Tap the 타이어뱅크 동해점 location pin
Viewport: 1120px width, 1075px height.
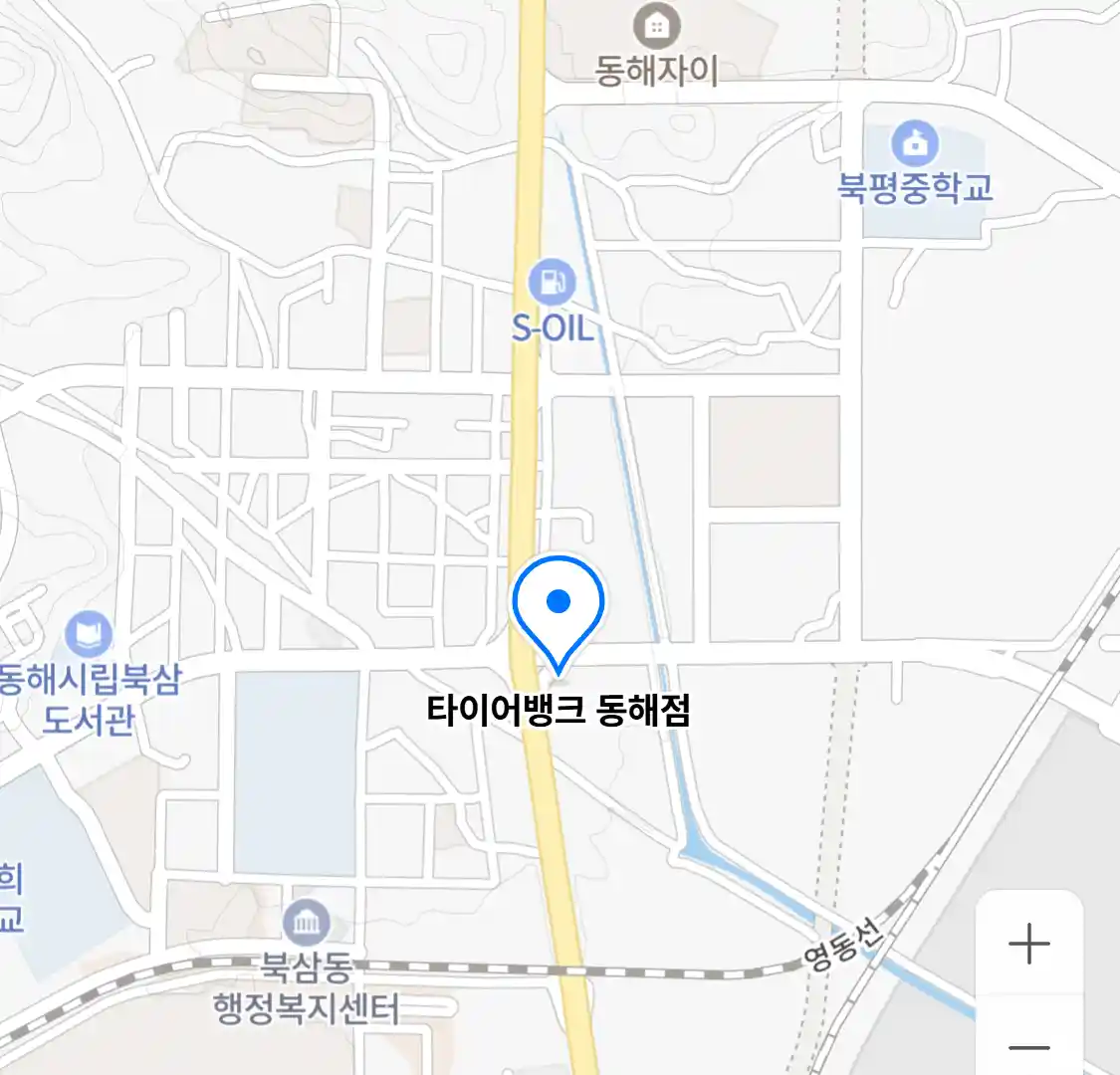pos(559,607)
